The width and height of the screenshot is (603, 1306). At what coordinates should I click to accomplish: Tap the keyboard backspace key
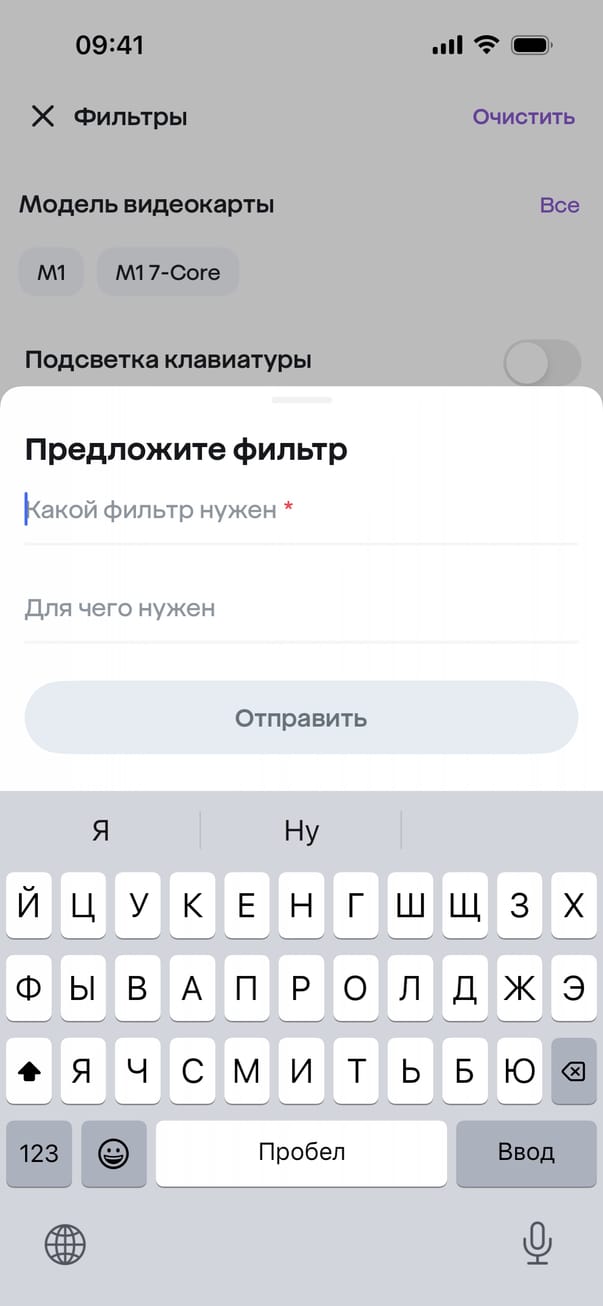pyautogui.click(x=573, y=1072)
